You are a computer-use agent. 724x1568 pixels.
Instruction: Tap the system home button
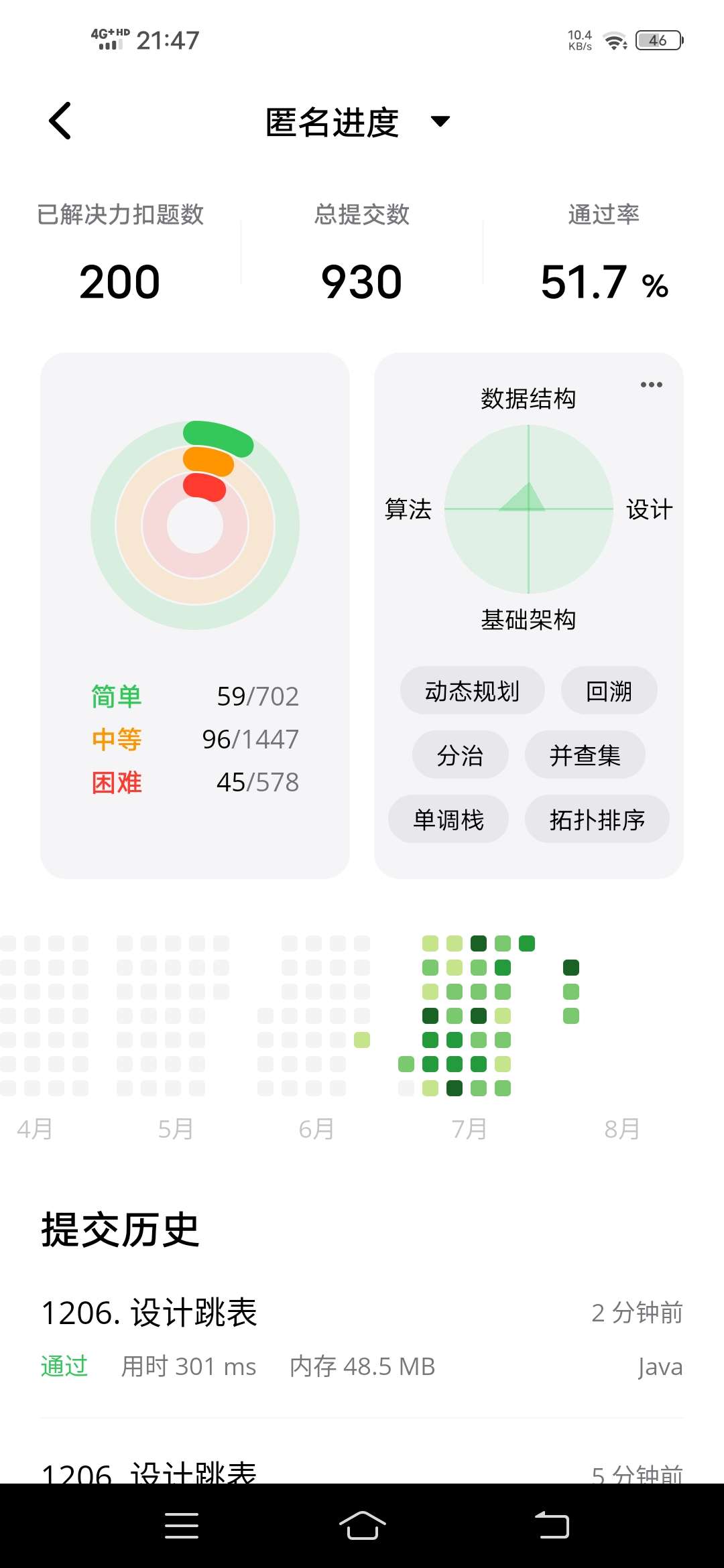[362, 1526]
